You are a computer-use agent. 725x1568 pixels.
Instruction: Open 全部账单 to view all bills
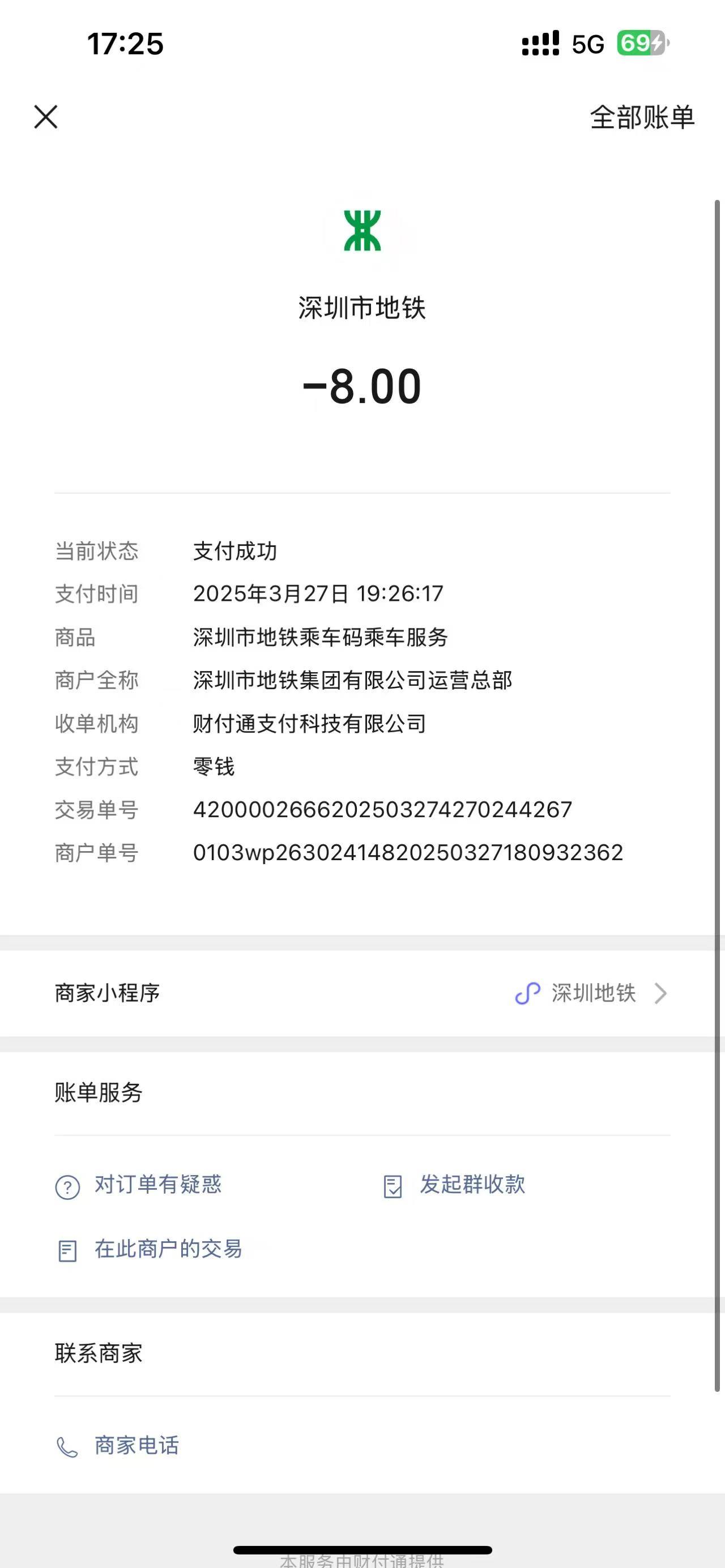(642, 117)
